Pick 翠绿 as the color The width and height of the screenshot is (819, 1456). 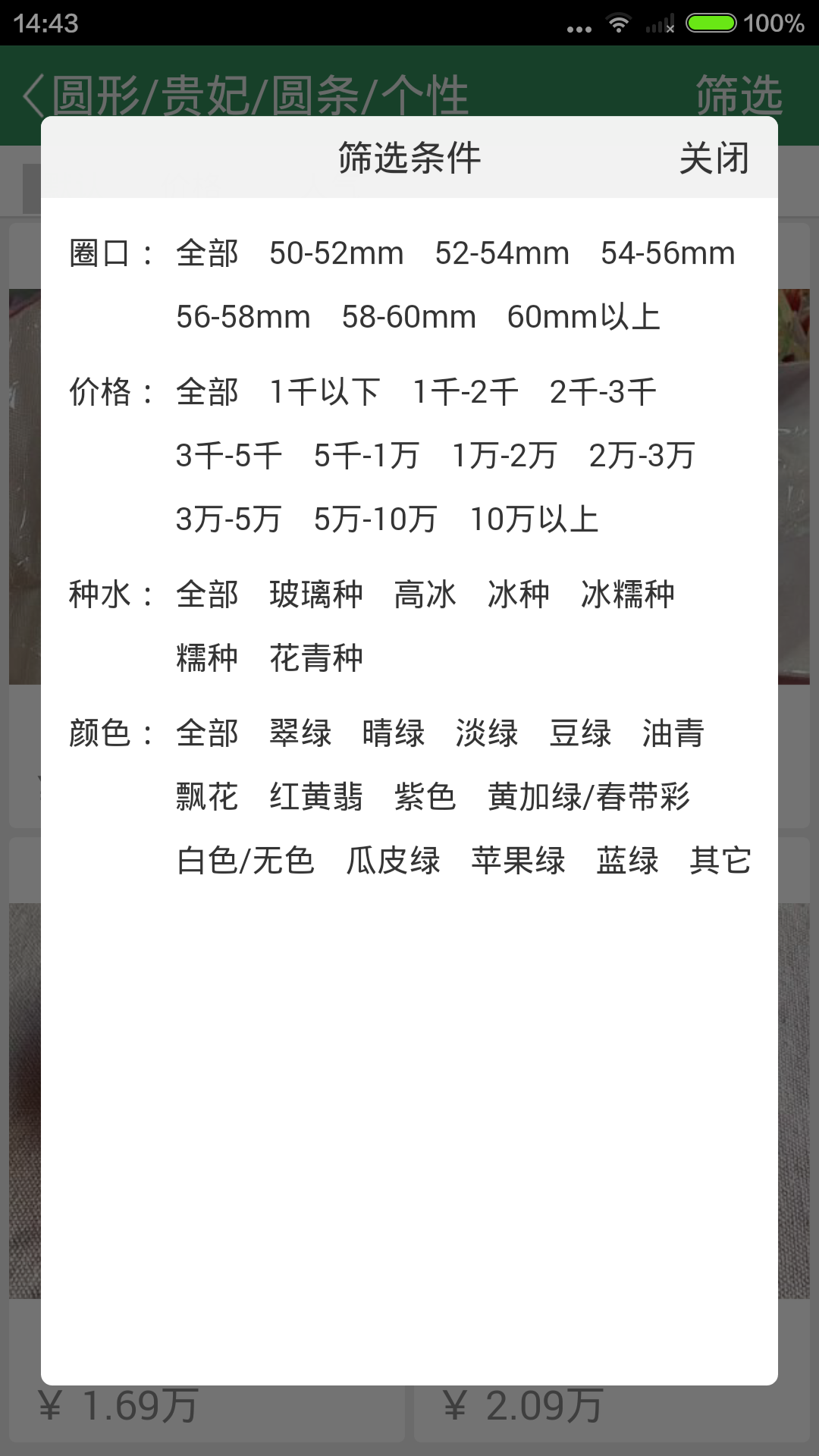tap(300, 733)
